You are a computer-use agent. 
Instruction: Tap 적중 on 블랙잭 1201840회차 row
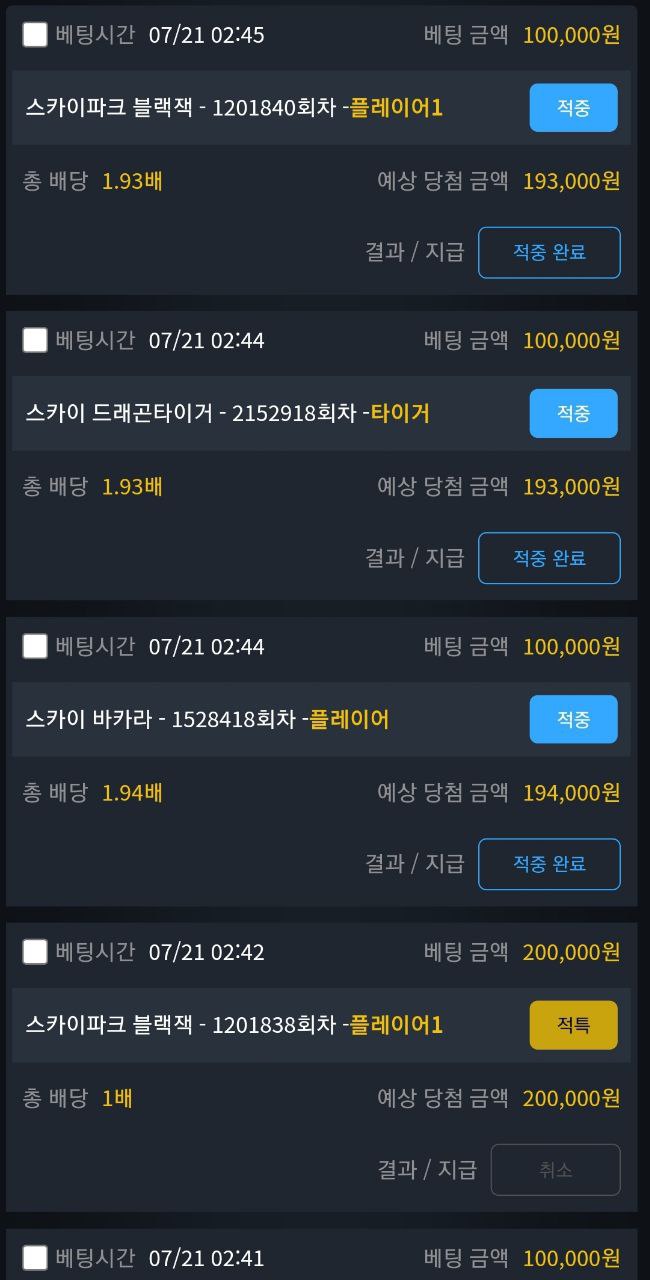[x=573, y=108]
